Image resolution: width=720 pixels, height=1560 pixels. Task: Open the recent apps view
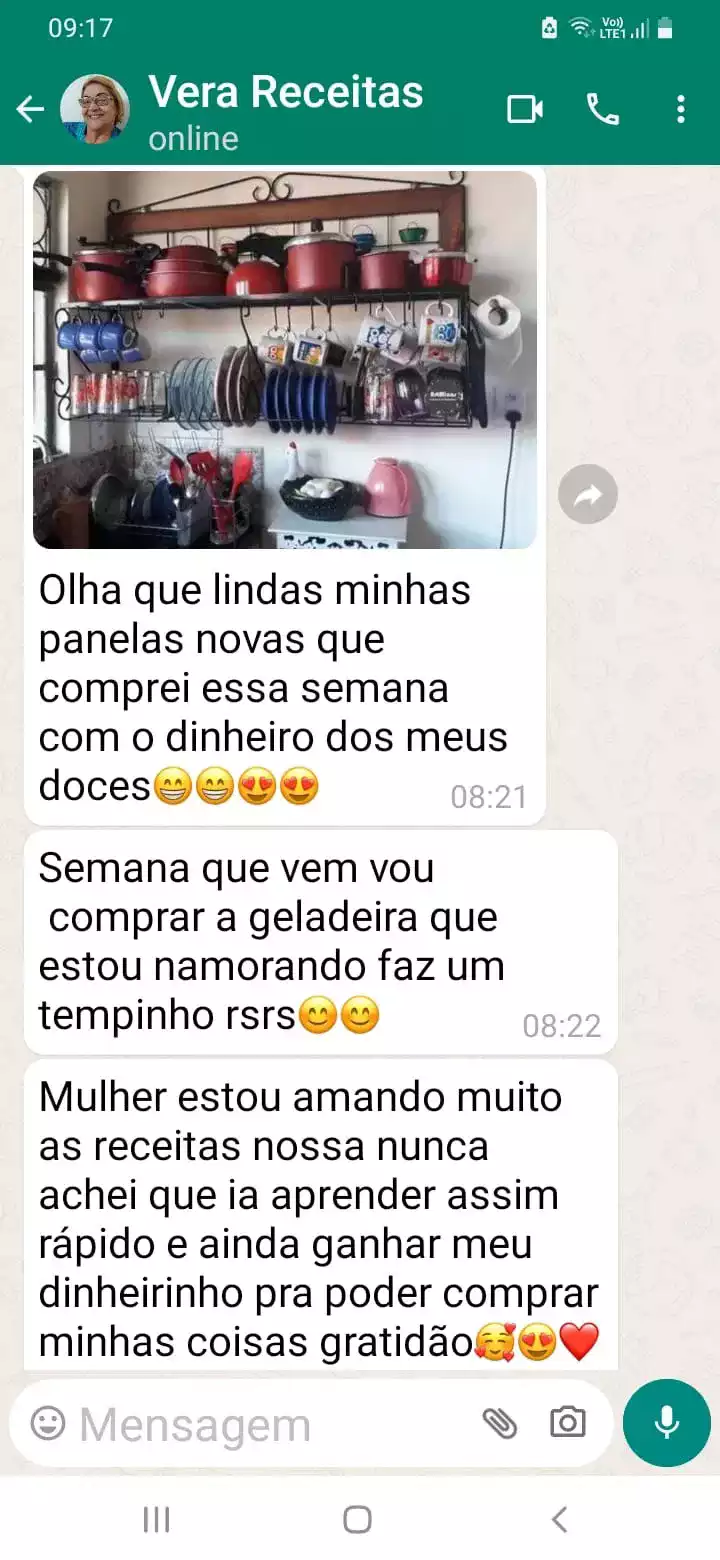tap(156, 1520)
